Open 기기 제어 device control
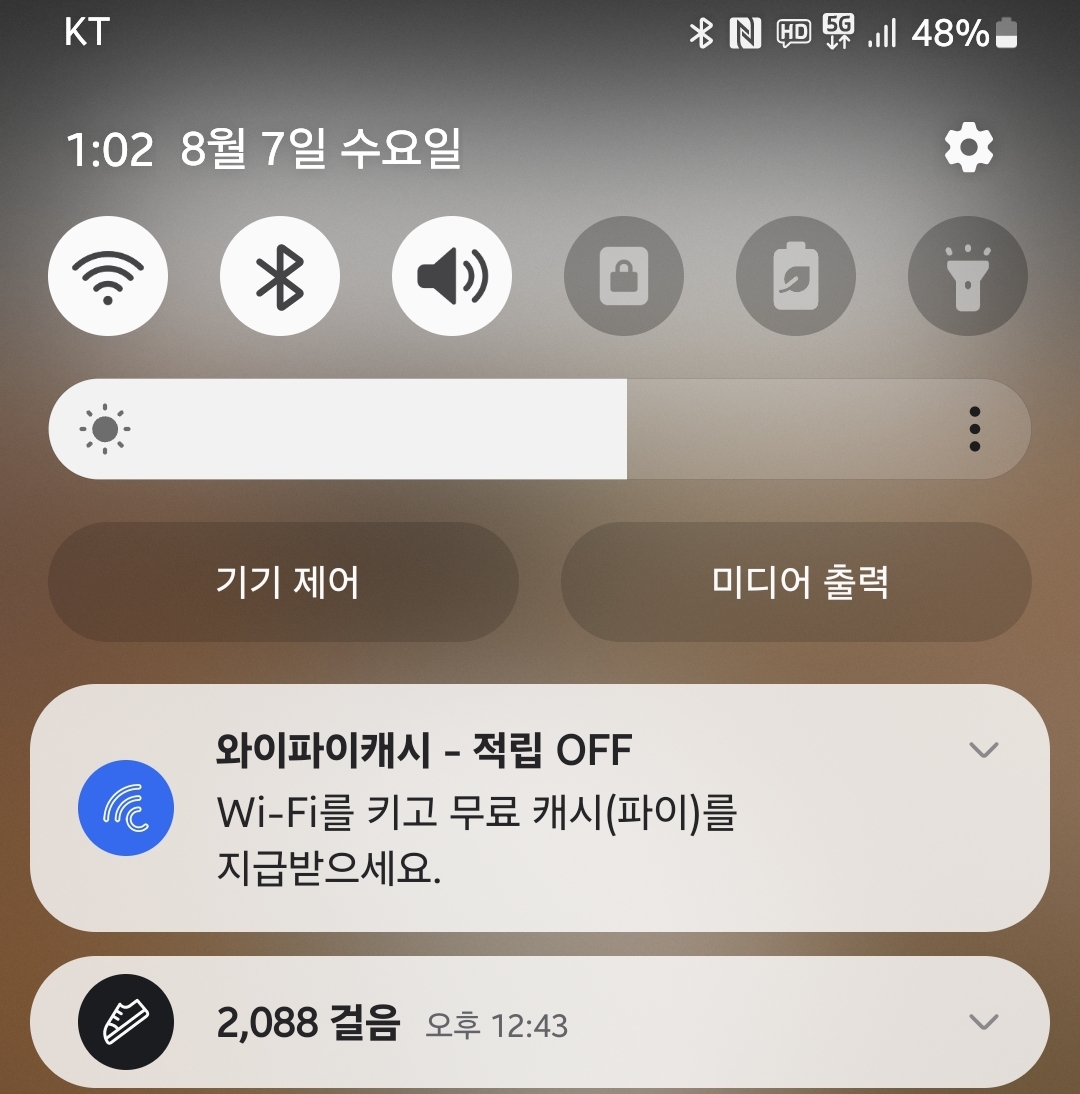The image size is (1080, 1094). click(284, 582)
